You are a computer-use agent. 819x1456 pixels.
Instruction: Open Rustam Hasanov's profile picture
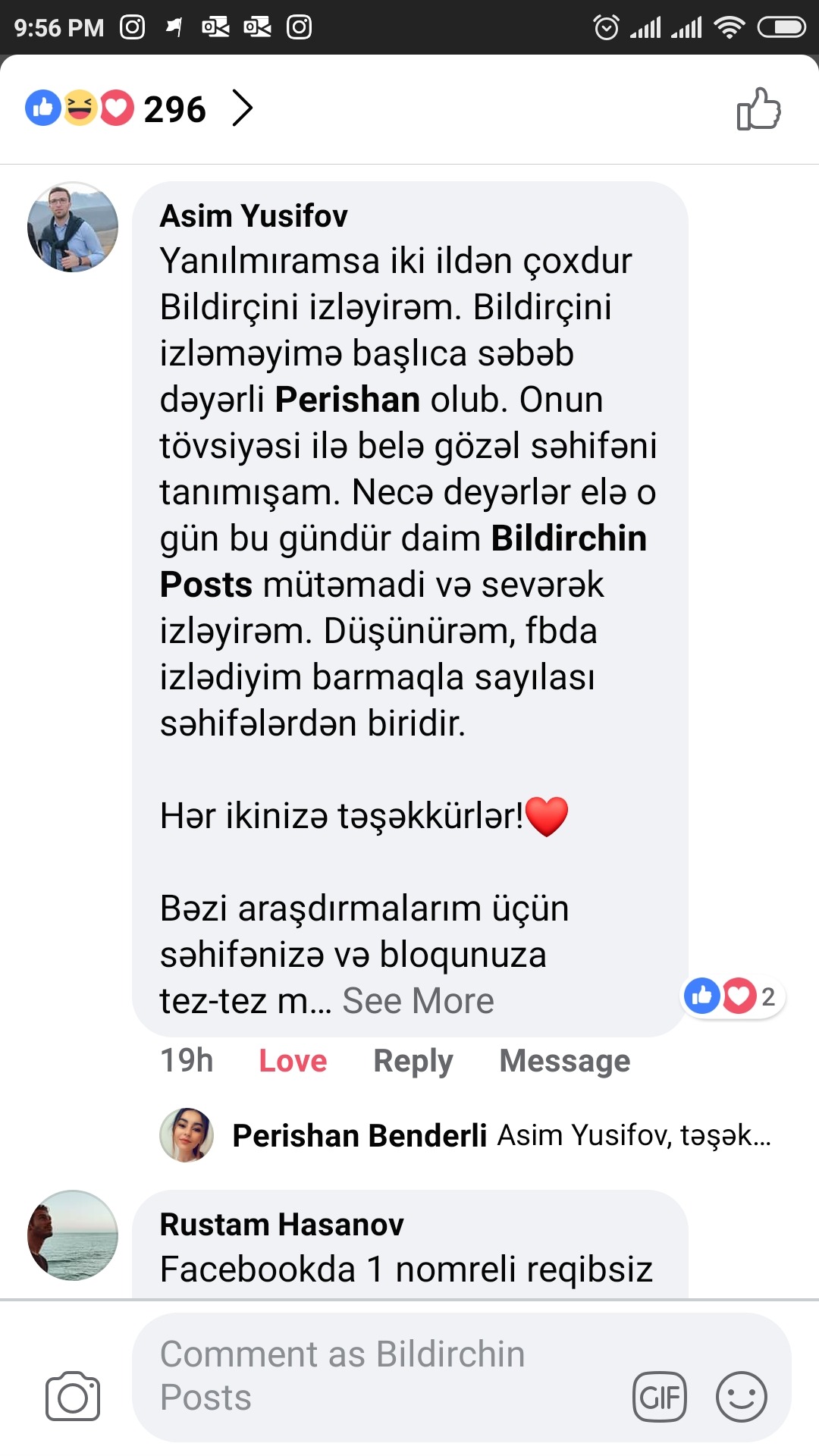pyautogui.click(x=73, y=1235)
